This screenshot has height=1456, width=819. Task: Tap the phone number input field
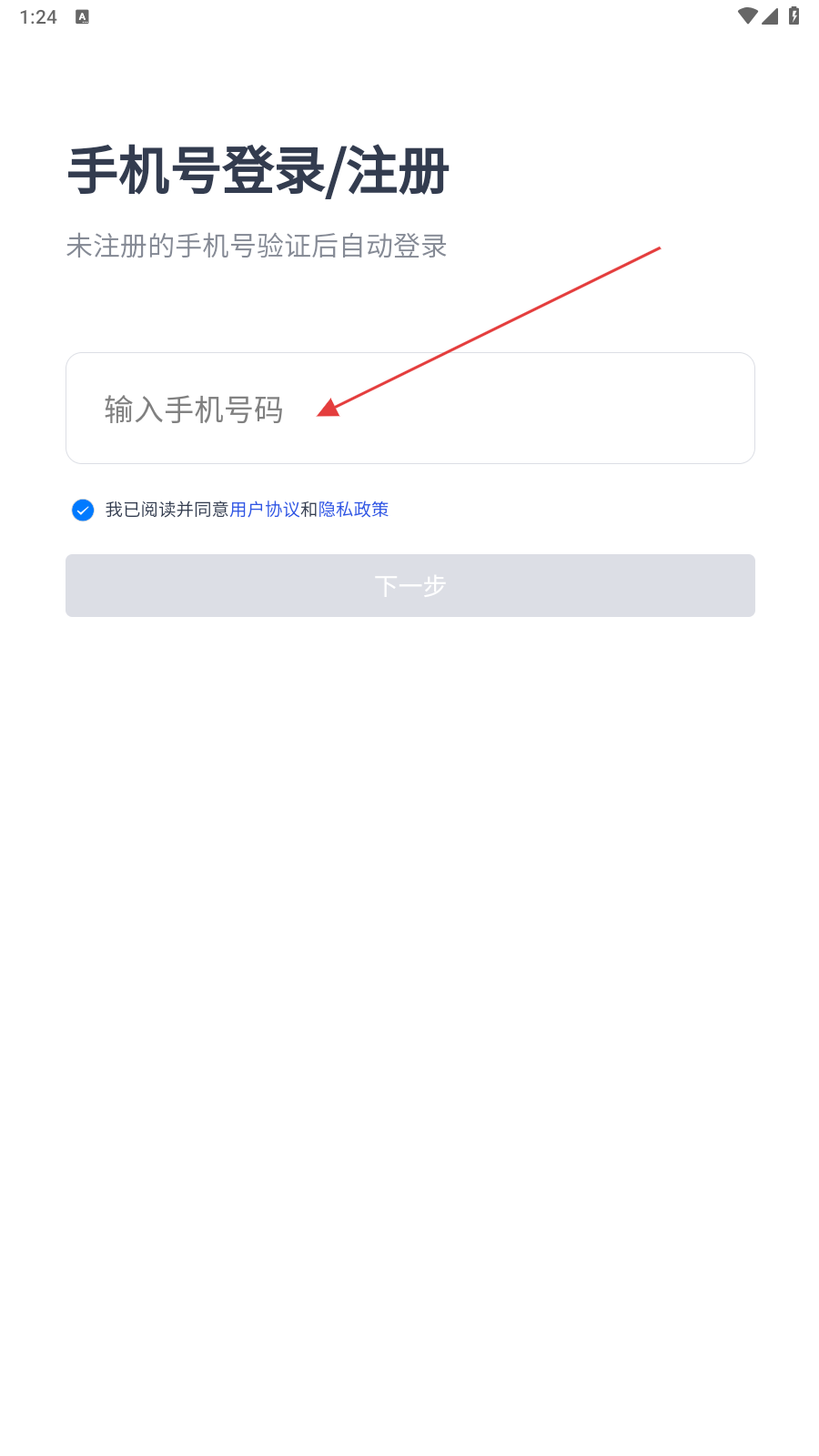pos(410,409)
